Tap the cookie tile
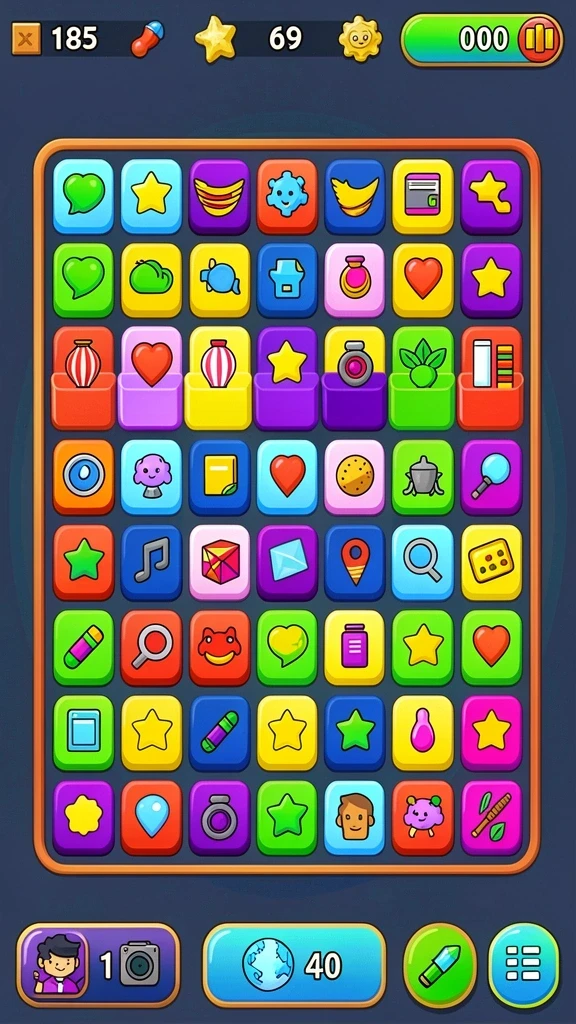The width and height of the screenshot is (576, 1024). pyautogui.click(x=355, y=477)
